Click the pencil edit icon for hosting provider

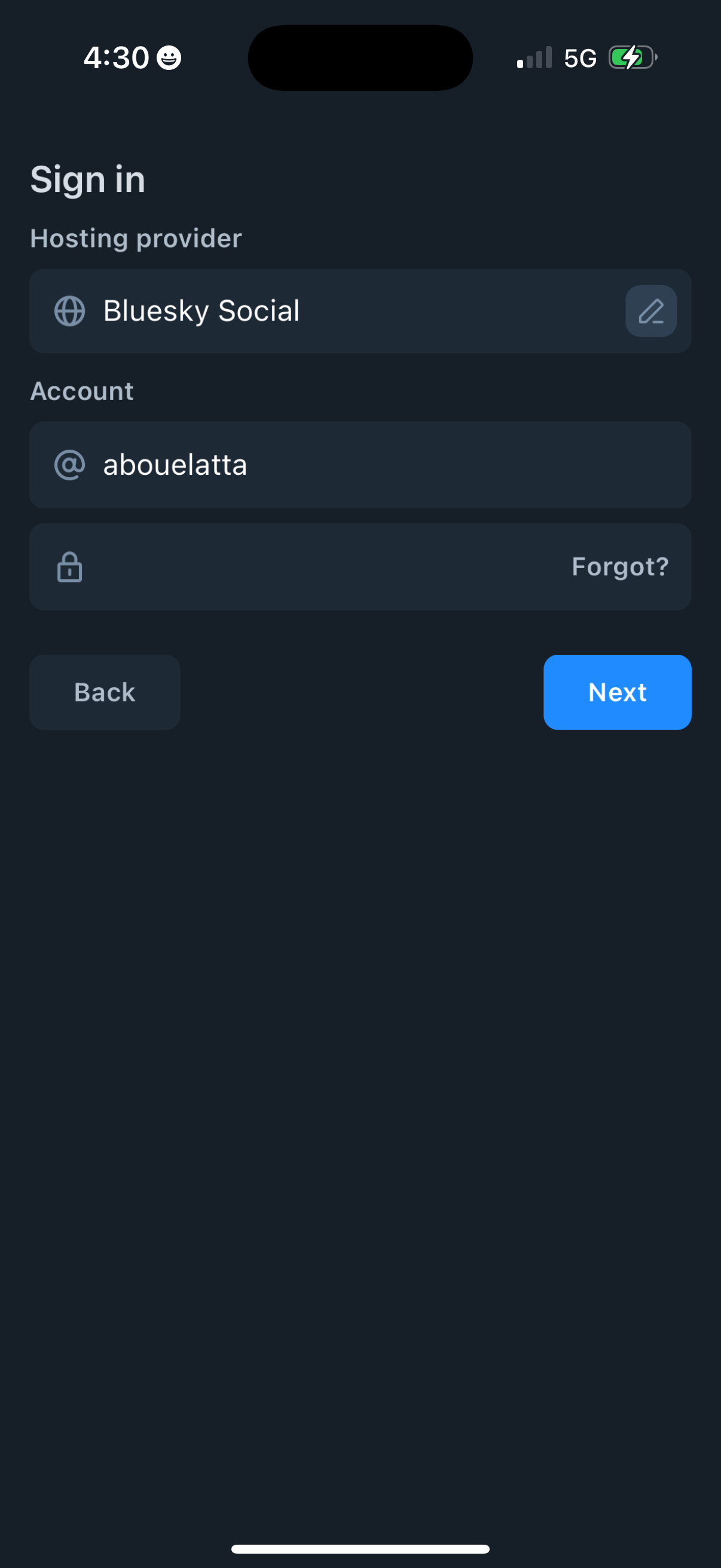(650, 311)
